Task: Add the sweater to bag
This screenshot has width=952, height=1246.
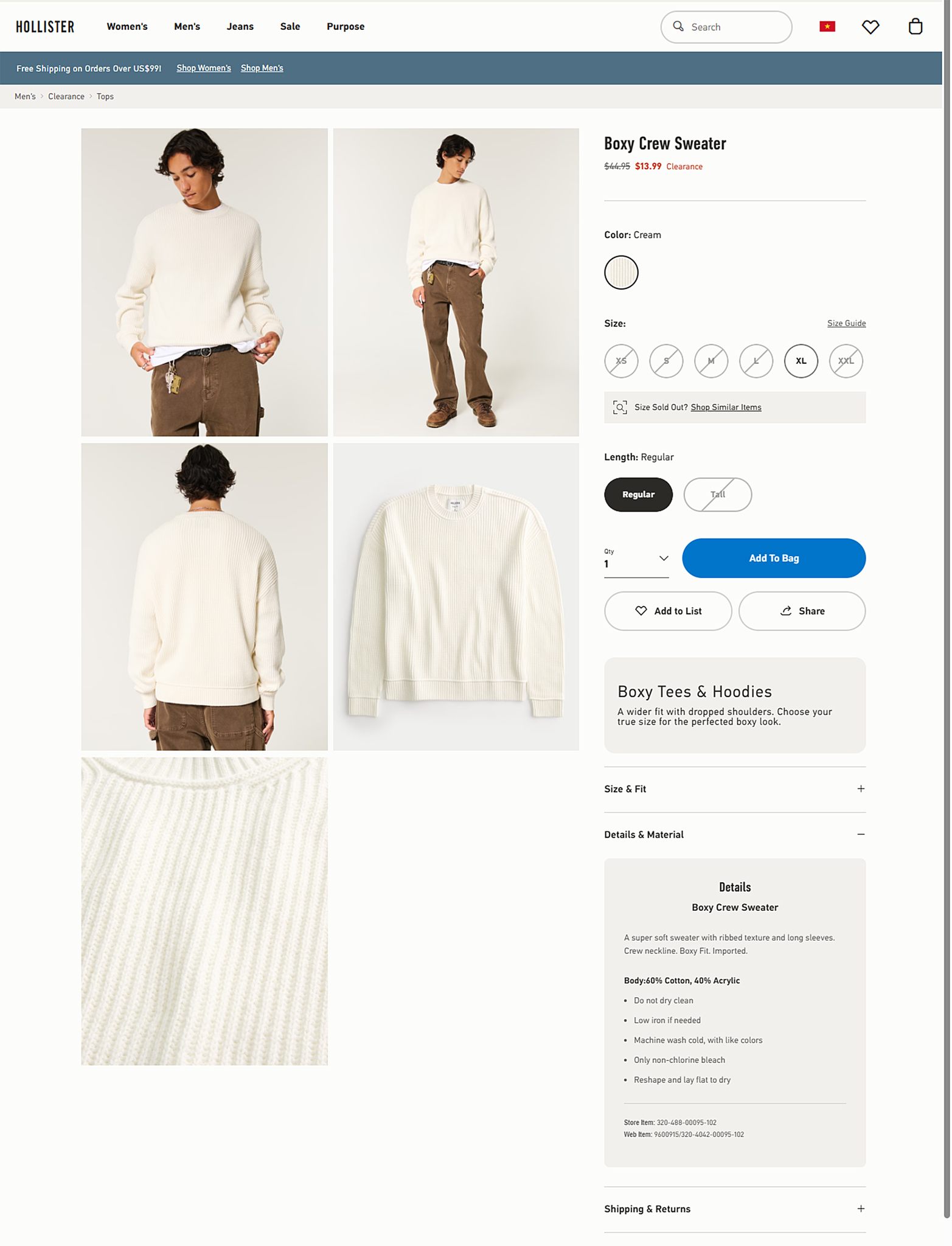Action: (x=773, y=558)
